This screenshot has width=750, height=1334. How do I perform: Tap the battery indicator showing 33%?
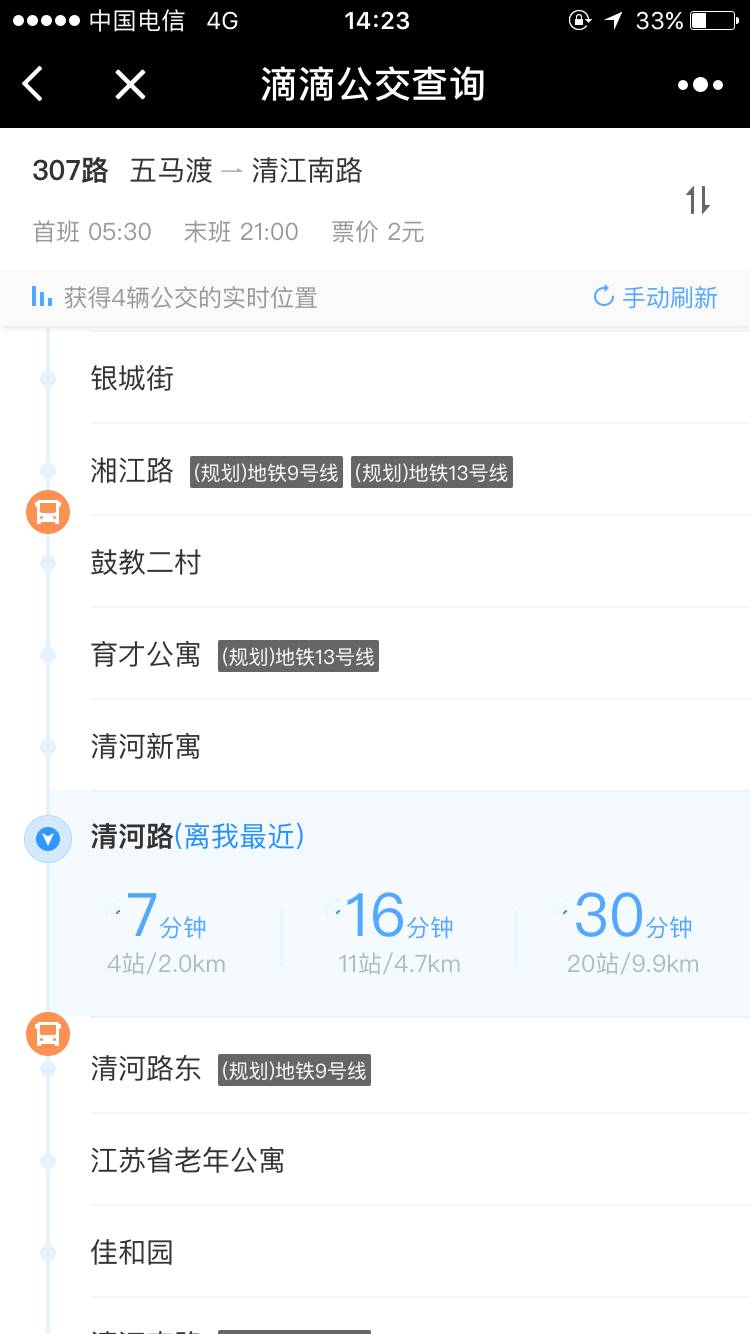(x=713, y=18)
